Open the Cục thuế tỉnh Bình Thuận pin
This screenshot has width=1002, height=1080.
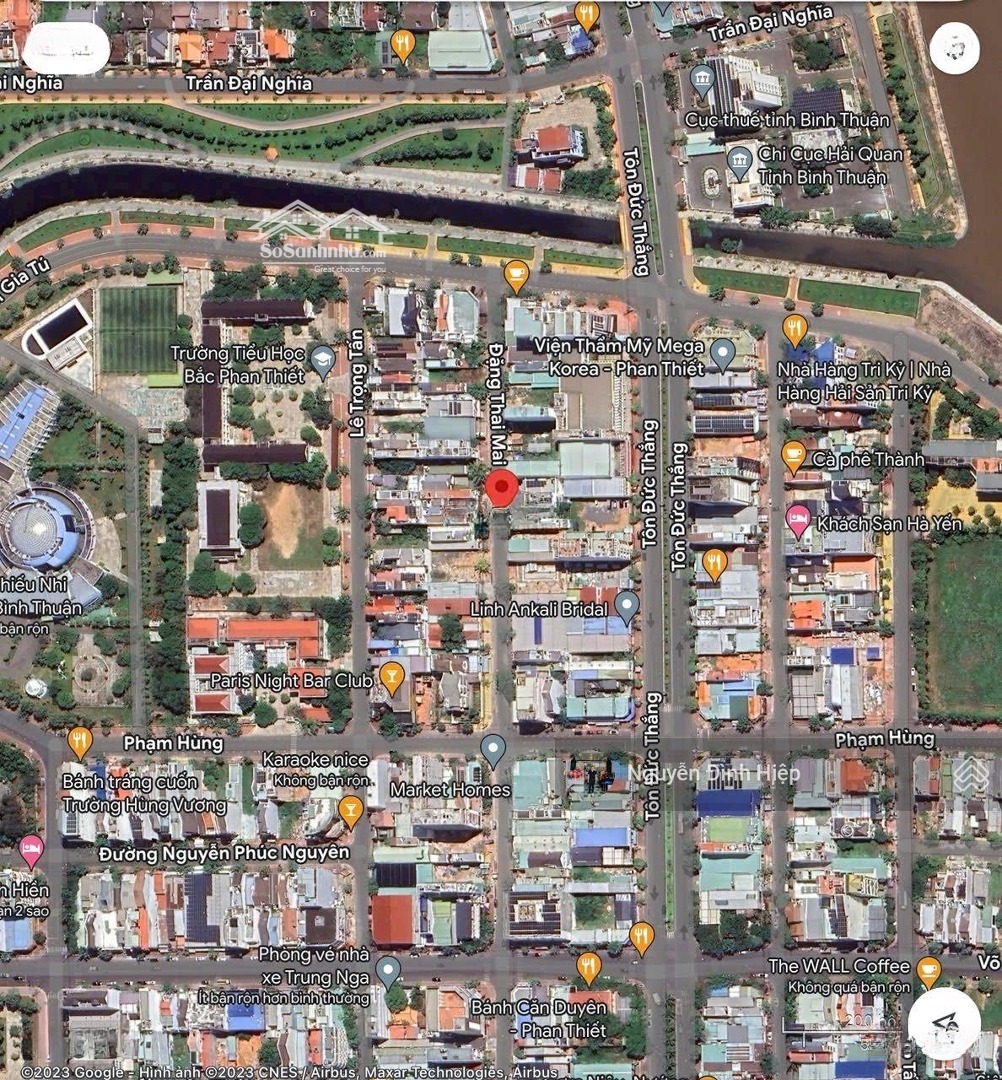[x=703, y=78]
